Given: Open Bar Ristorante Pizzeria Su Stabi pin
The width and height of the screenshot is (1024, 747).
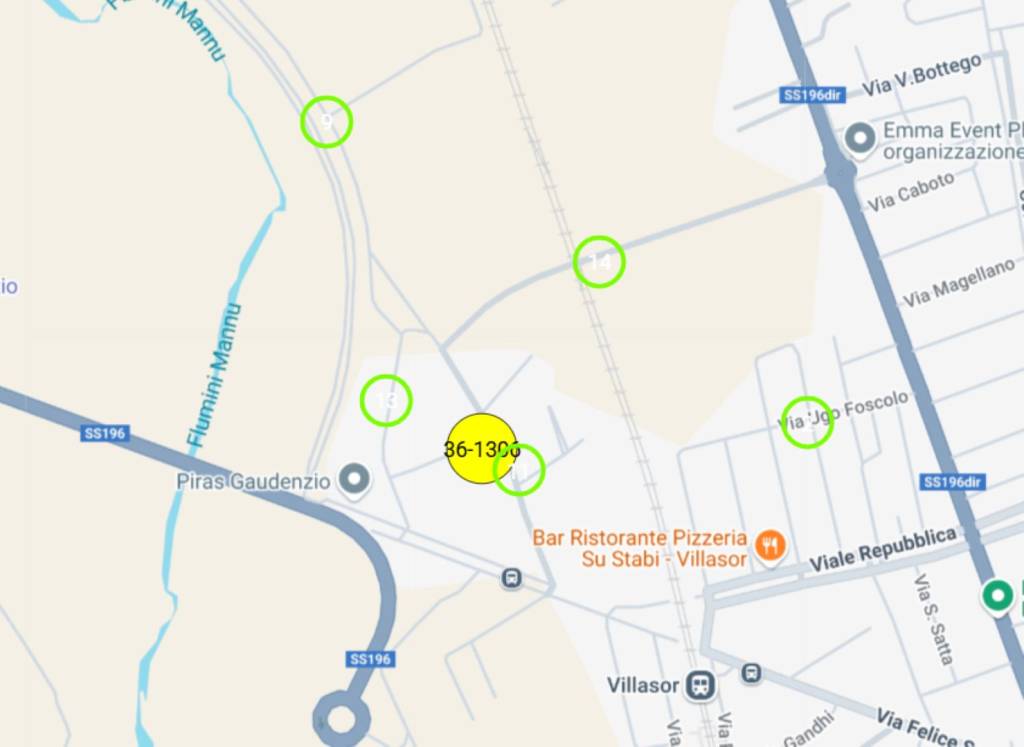Looking at the screenshot, I should tap(771, 546).
